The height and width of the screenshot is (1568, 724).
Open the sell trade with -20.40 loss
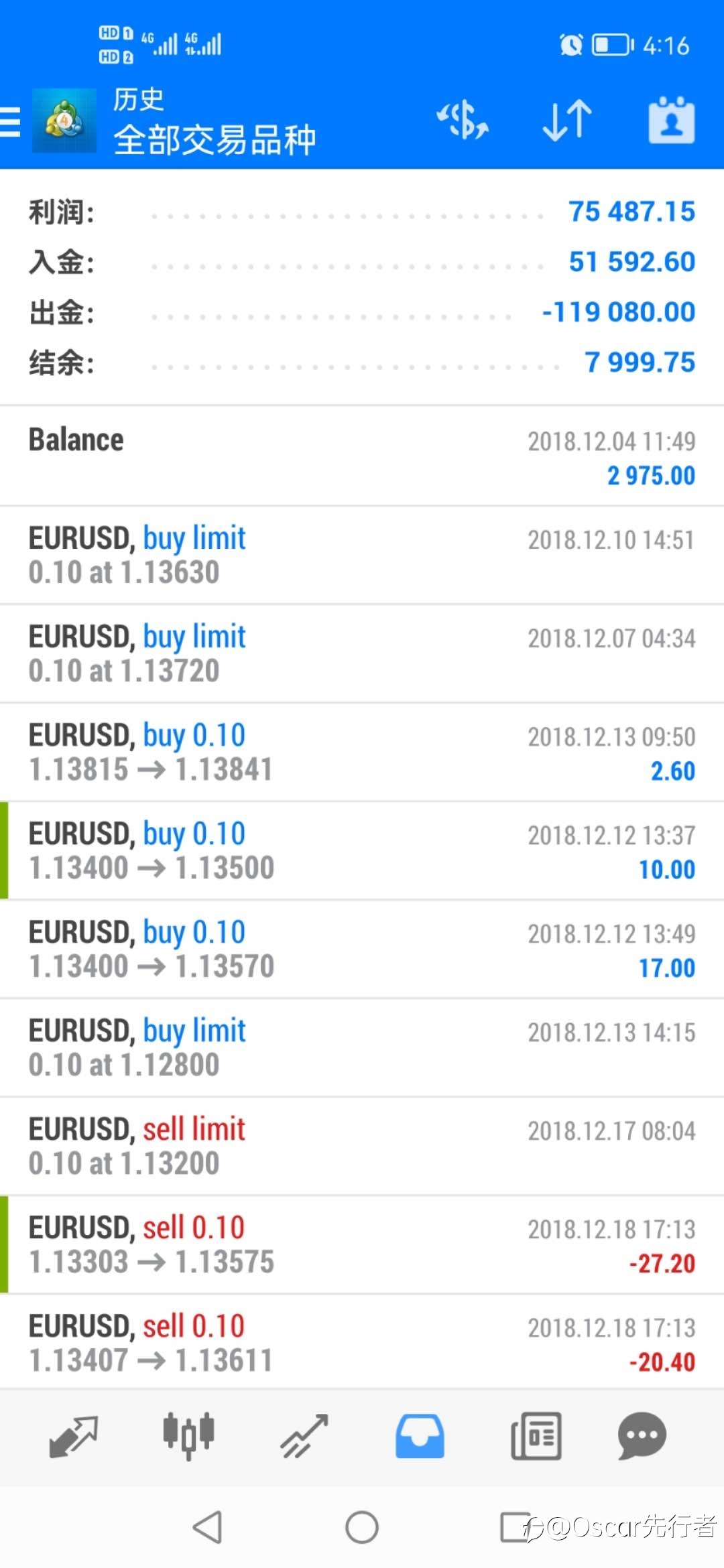362,1342
